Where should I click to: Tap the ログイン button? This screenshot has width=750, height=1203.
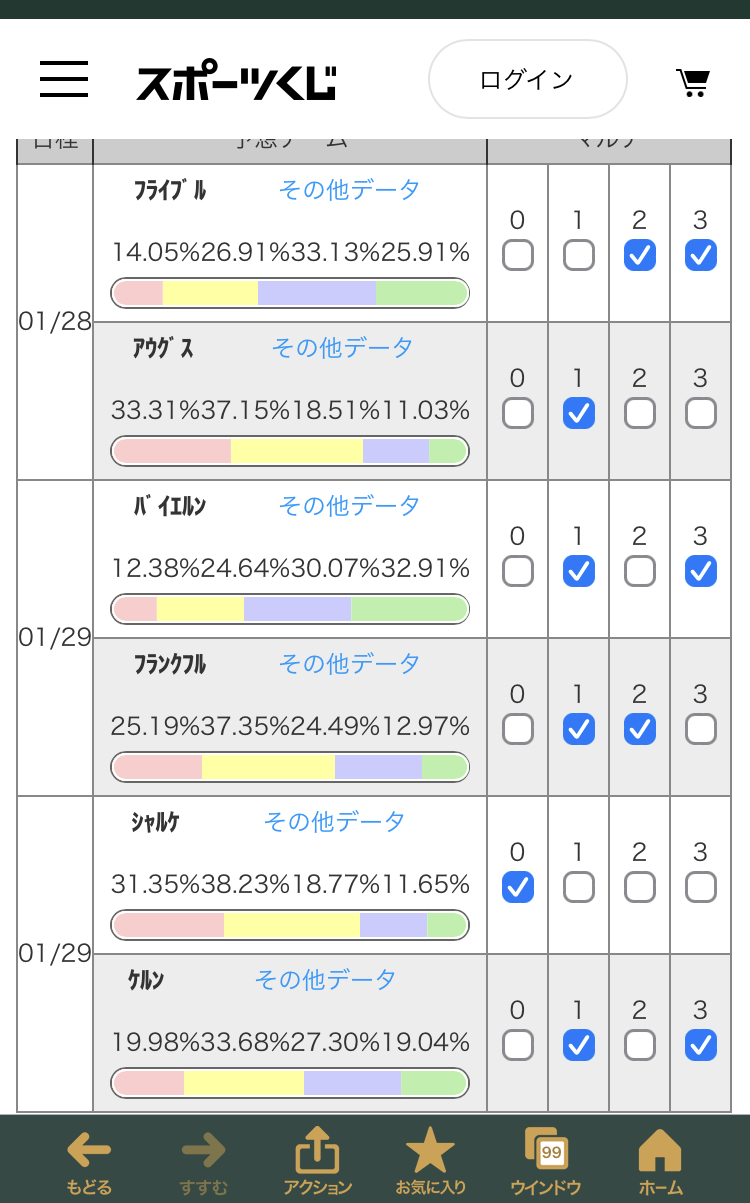[527, 80]
